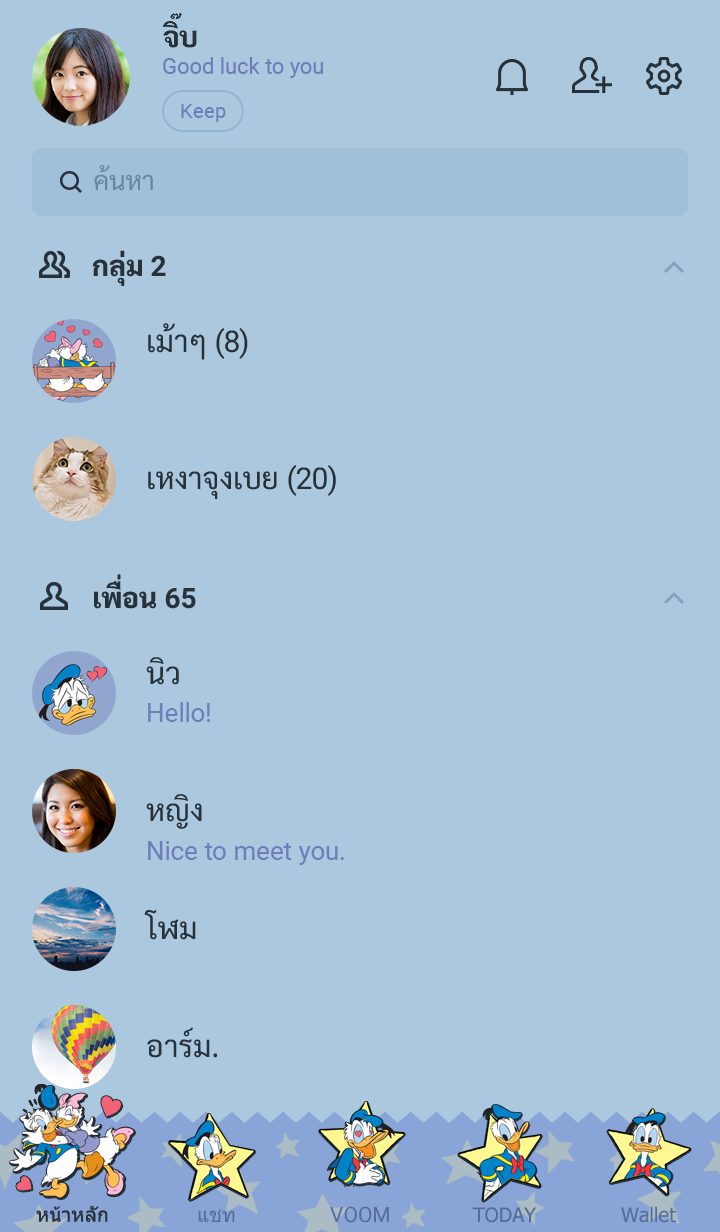720x1232 pixels.
Task: Switch to the Wallet tab
Action: (648, 1170)
